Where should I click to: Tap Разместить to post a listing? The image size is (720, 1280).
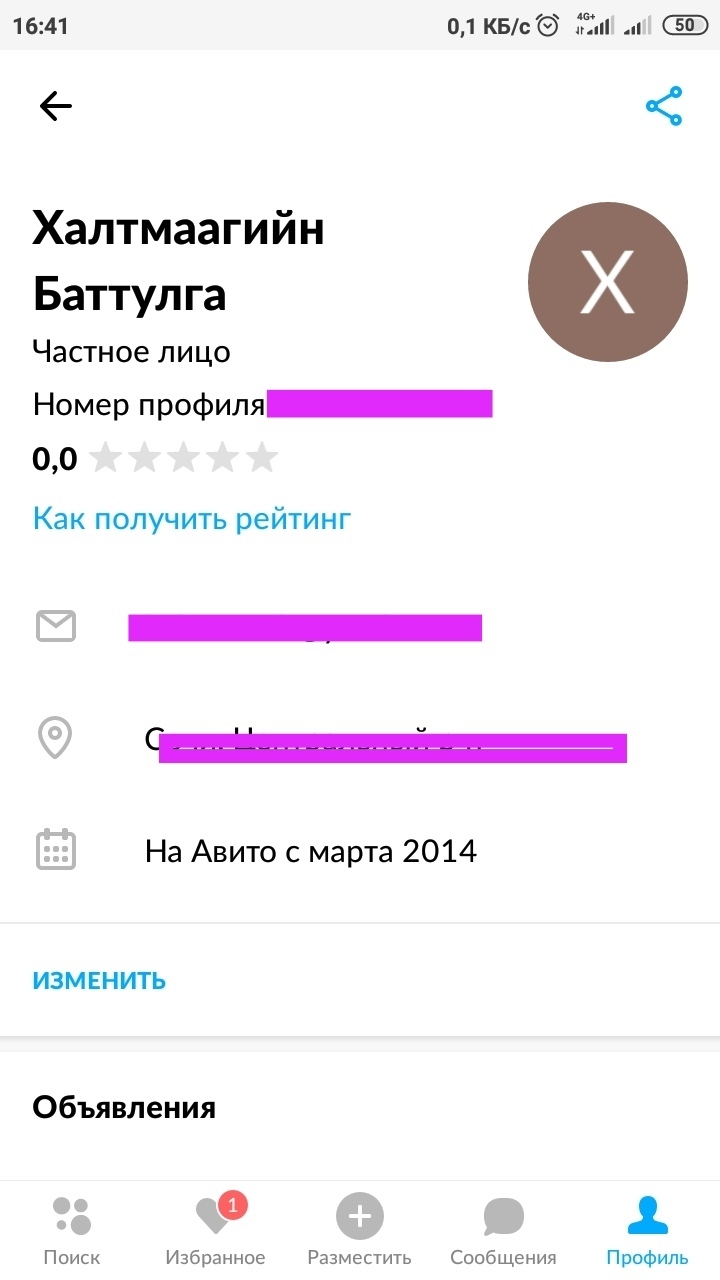359,1230
